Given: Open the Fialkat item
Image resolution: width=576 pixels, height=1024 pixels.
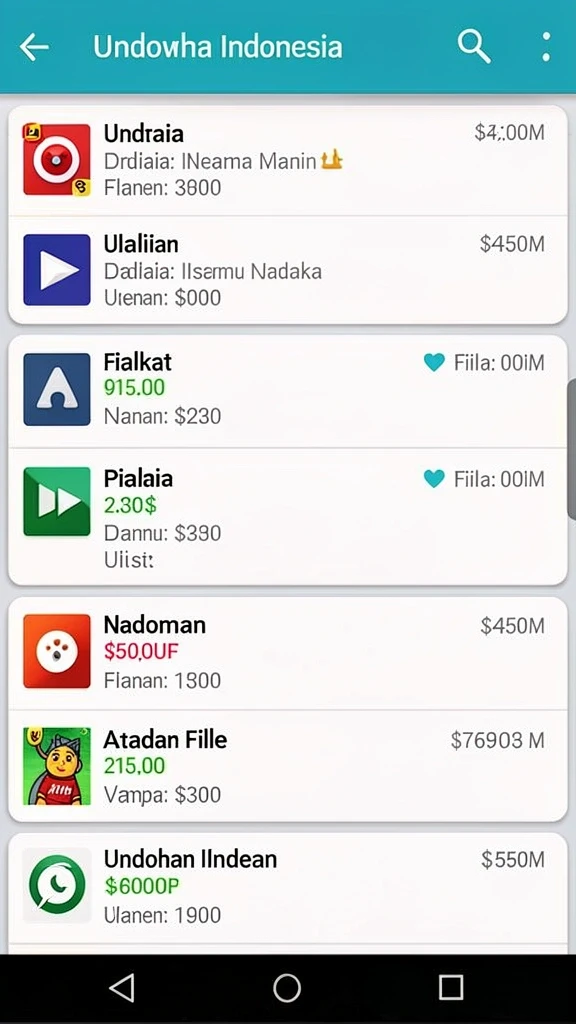Looking at the screenshot, I should click(287, 391).
